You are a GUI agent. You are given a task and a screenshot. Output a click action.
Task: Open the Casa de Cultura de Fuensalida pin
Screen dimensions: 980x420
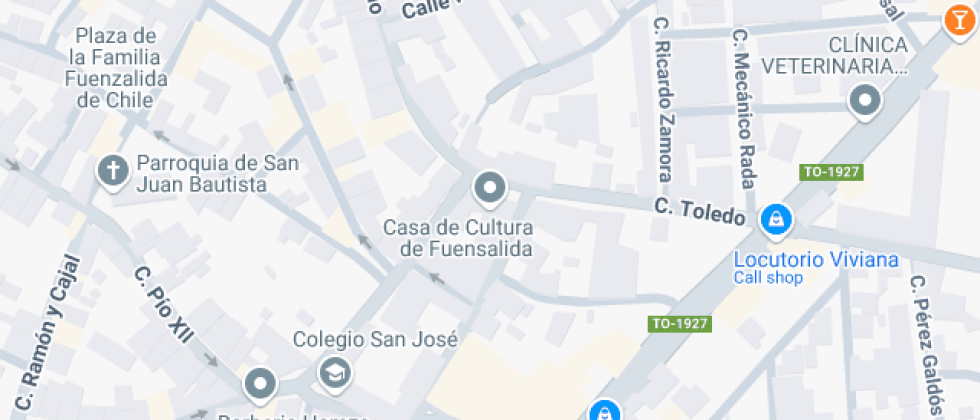point(489,186)
